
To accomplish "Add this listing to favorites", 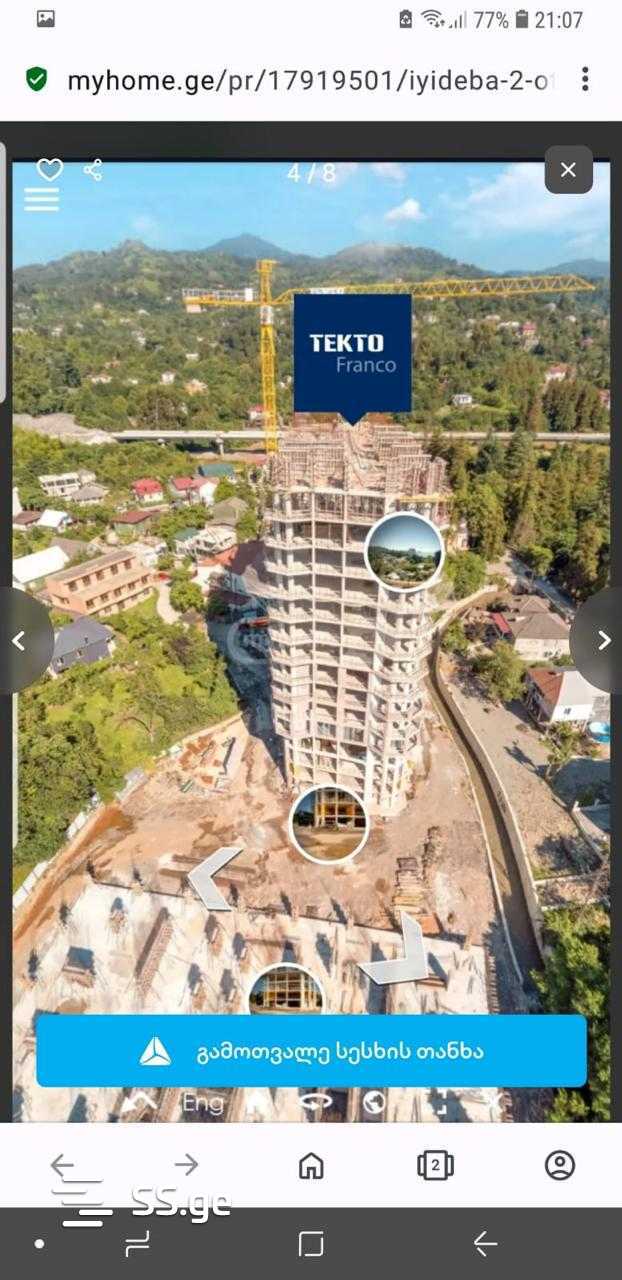I will click(x=49, y=170).
